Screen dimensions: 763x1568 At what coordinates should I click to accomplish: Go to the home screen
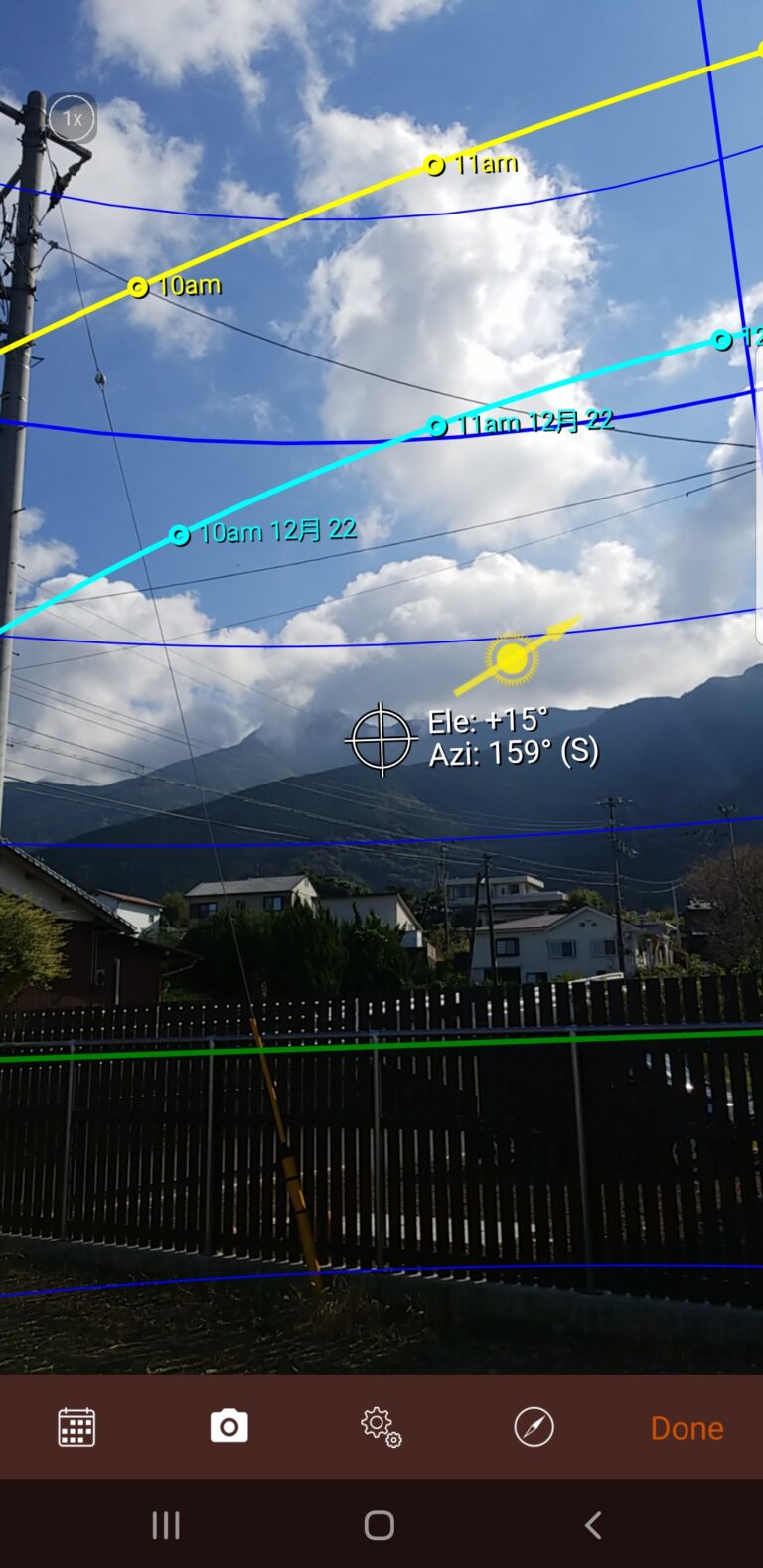tap(380, 1525)
